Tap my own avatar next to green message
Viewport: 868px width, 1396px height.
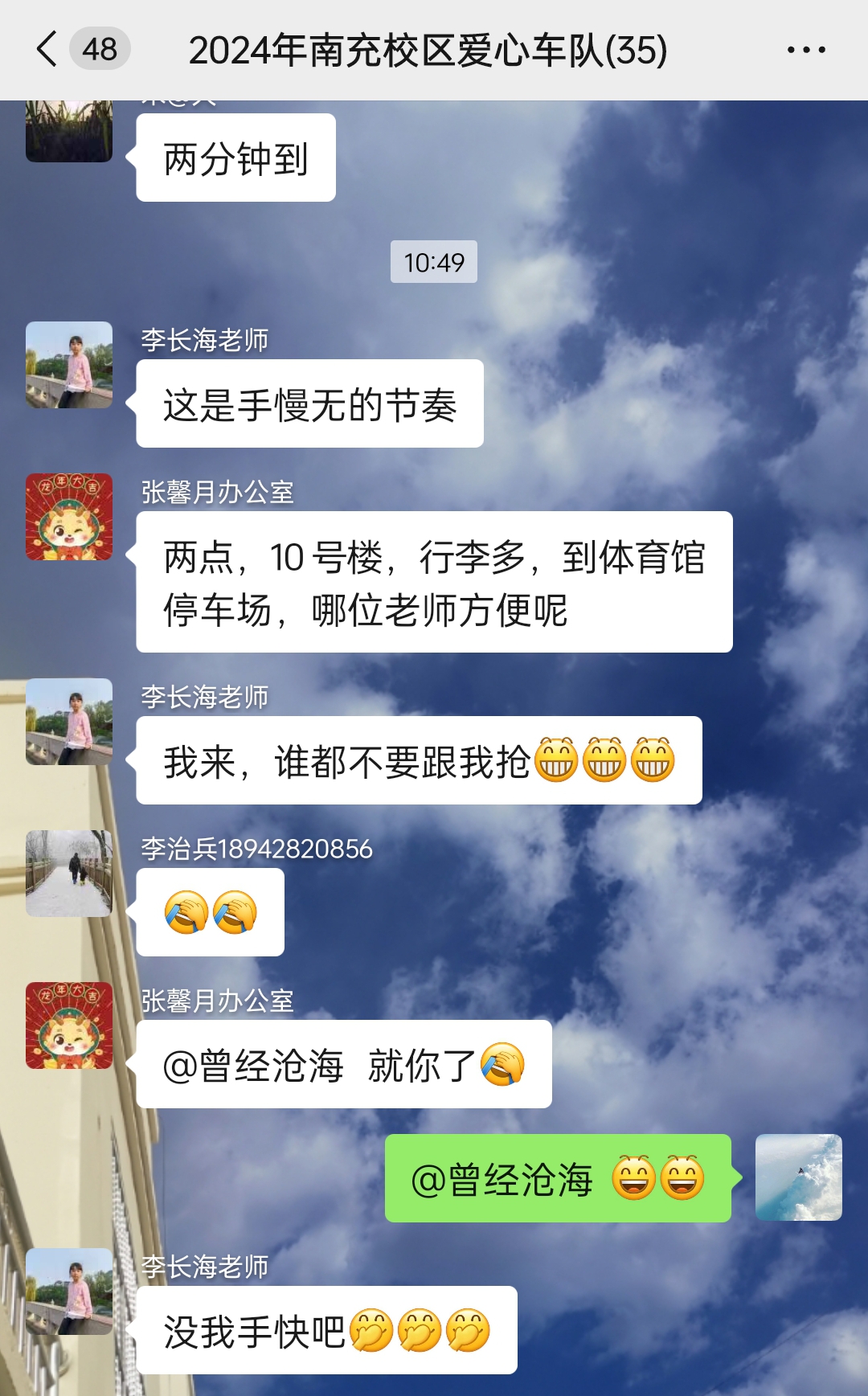798,1177
